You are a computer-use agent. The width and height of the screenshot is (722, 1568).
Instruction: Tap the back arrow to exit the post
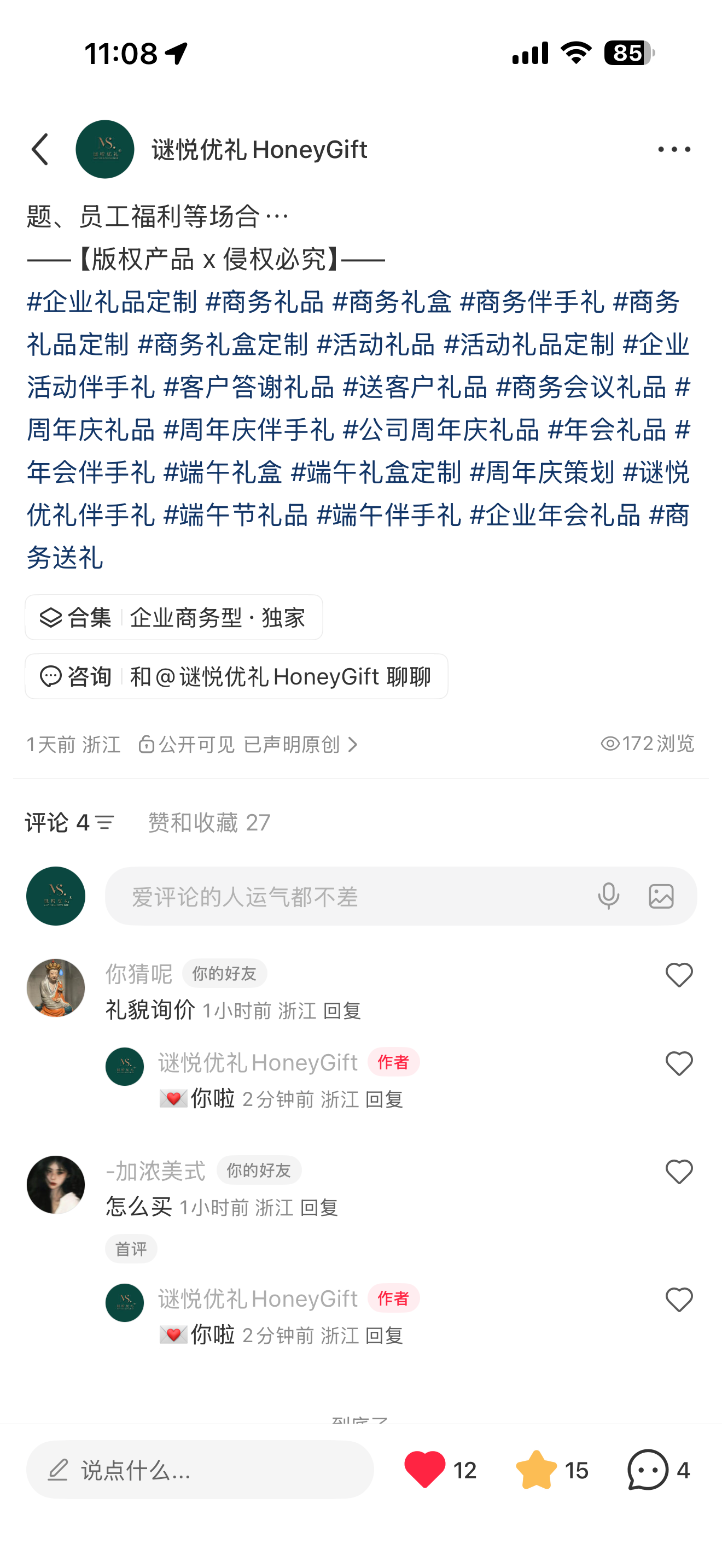point(40,149)
